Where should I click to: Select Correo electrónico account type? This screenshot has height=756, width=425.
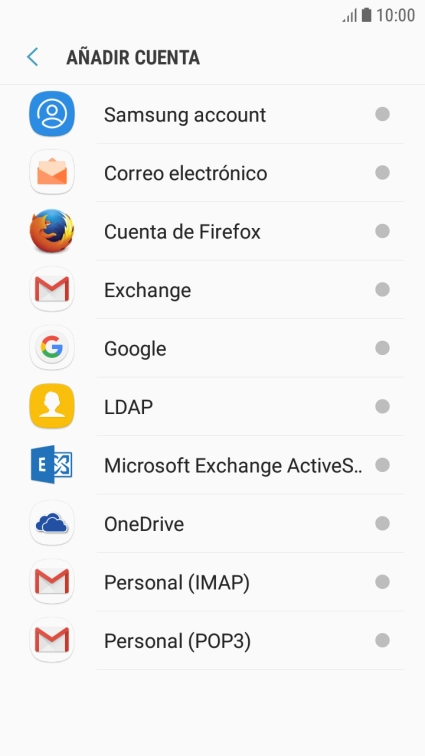212,173
